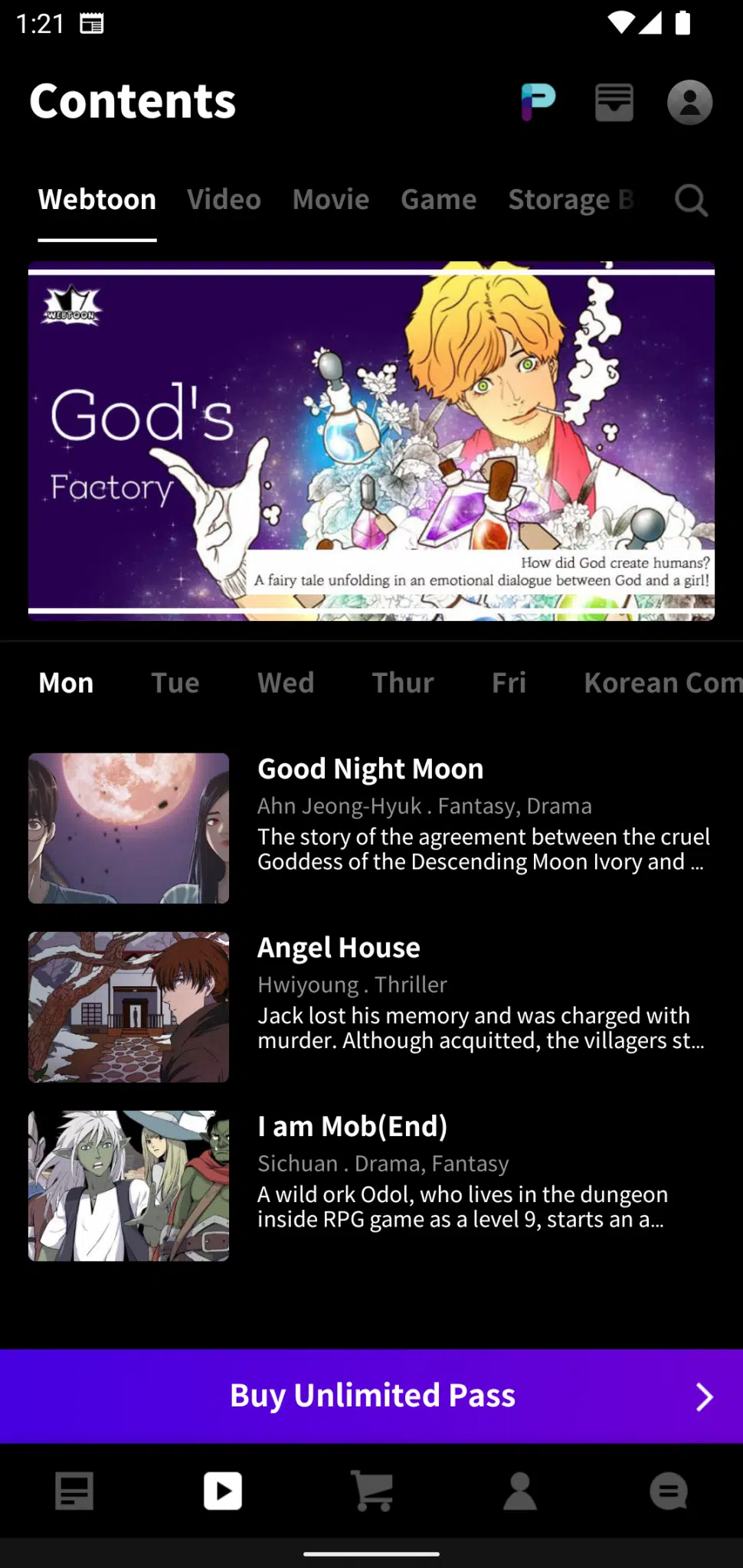Open the Good Night Moon webtoon
Screen dimensions: 743x1568
371,828
